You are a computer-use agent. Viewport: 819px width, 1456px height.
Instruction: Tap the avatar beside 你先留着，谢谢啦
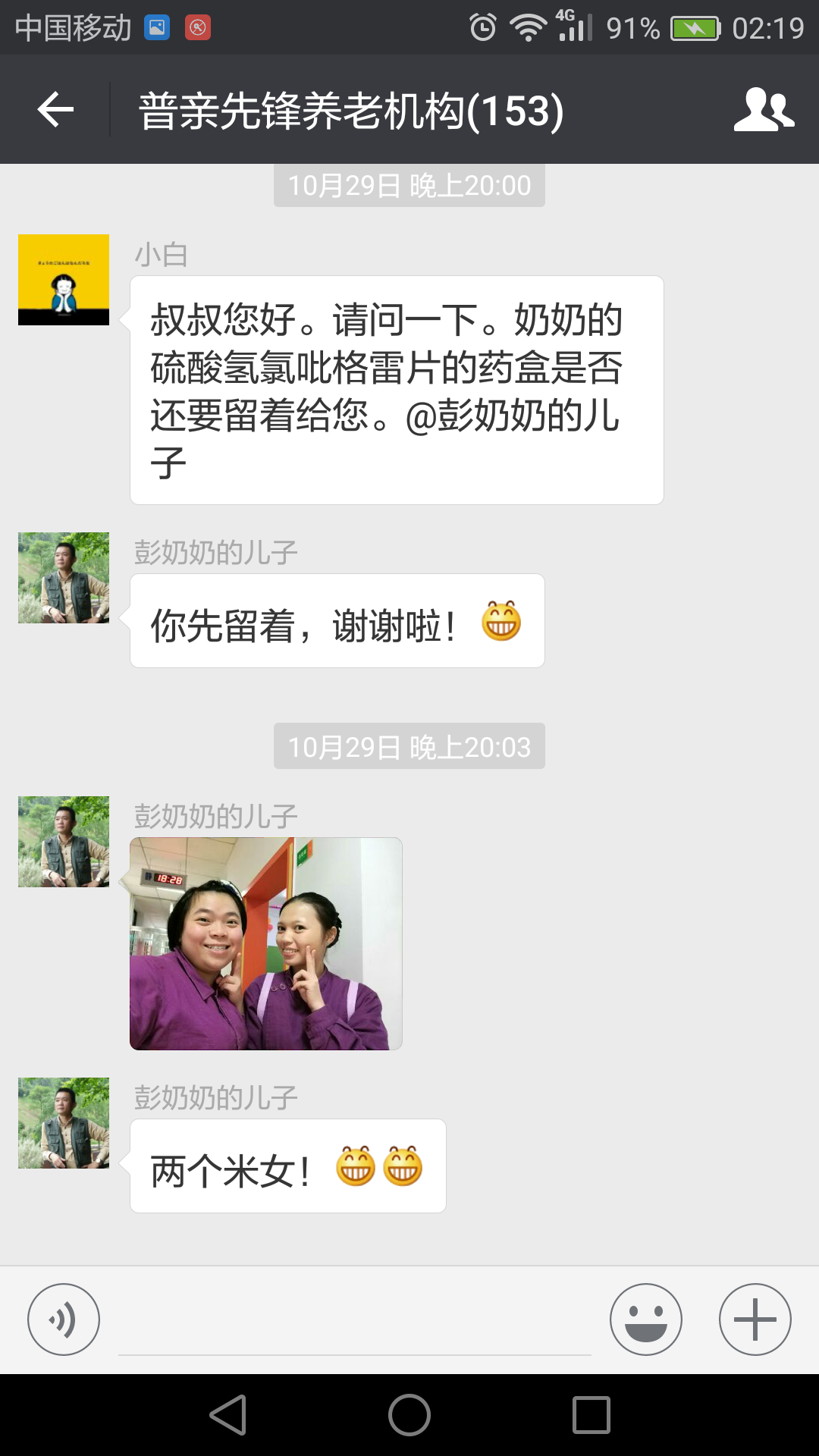point(64,578)
